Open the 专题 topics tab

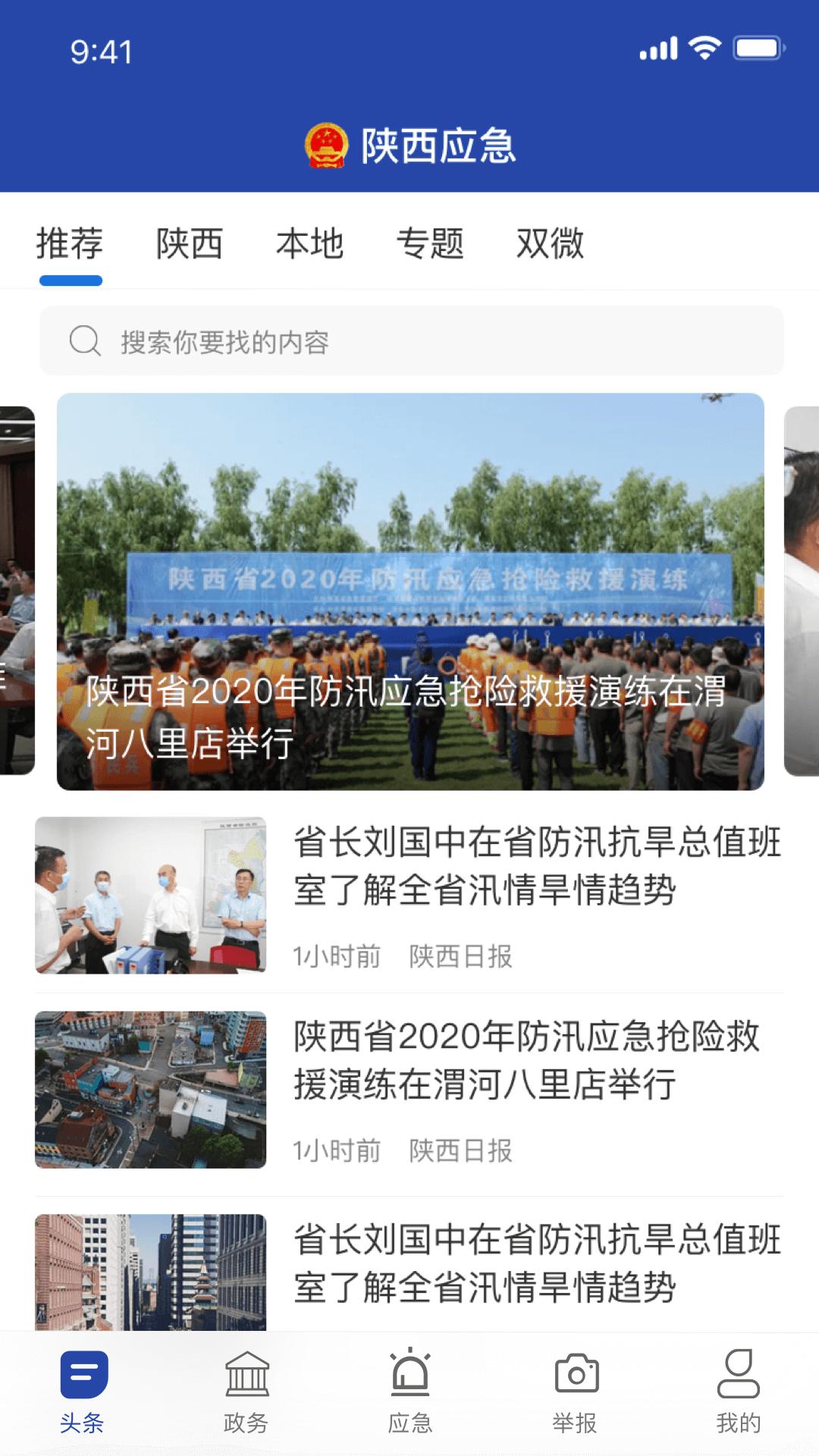432,244
